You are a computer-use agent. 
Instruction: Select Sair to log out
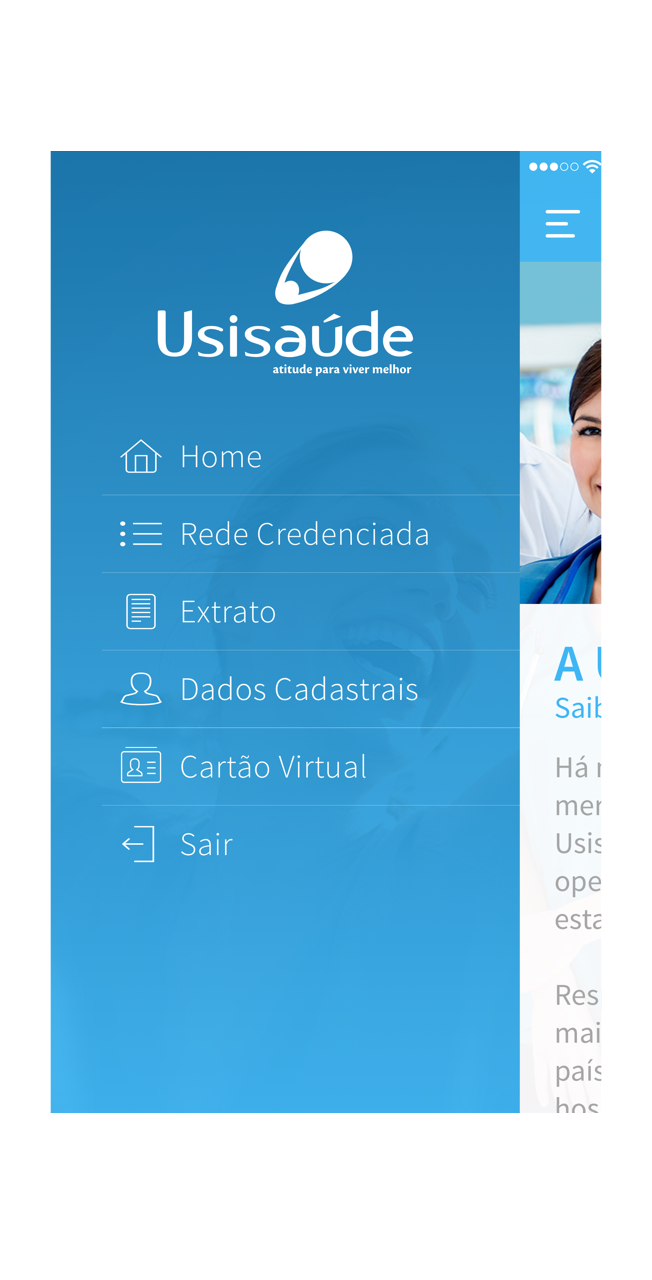(310, 844)
